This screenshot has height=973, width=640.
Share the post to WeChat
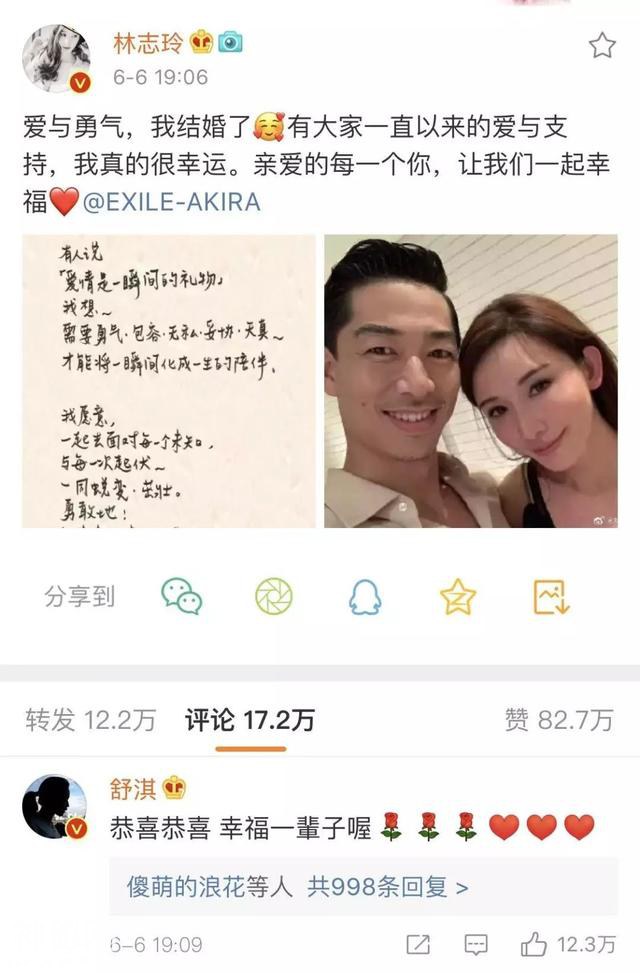(x=182, y=597)
